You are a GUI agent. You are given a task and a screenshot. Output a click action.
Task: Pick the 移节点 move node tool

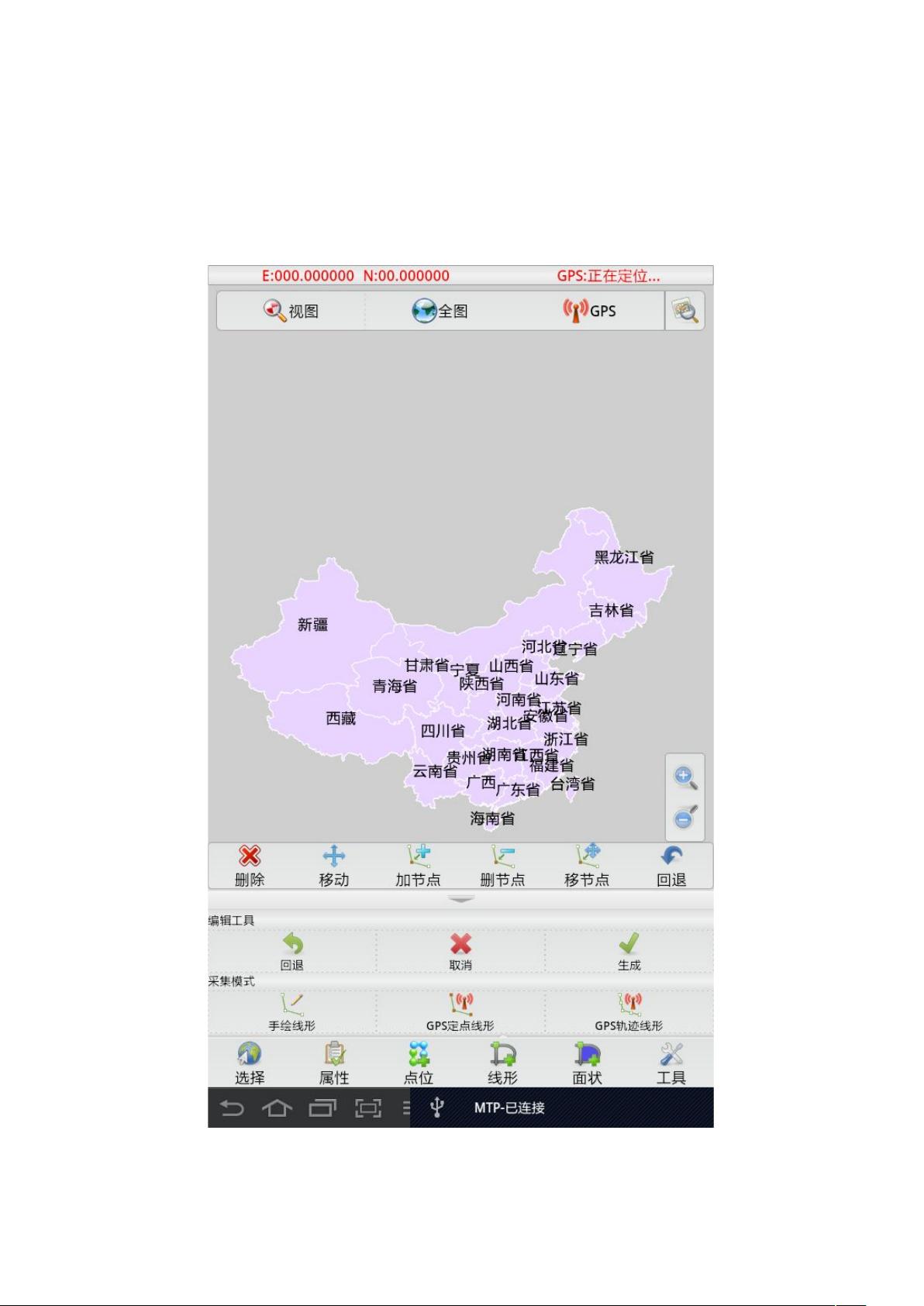[587, 866]
